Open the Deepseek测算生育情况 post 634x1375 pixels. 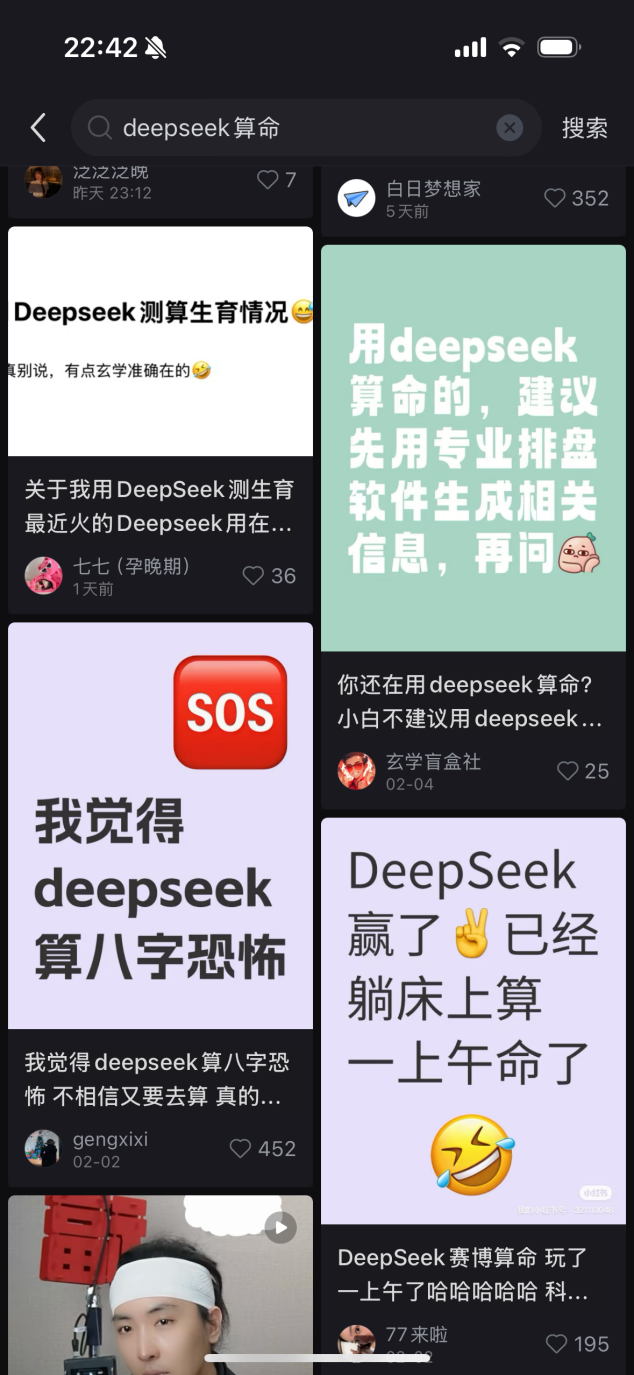[x=160, y=342]
